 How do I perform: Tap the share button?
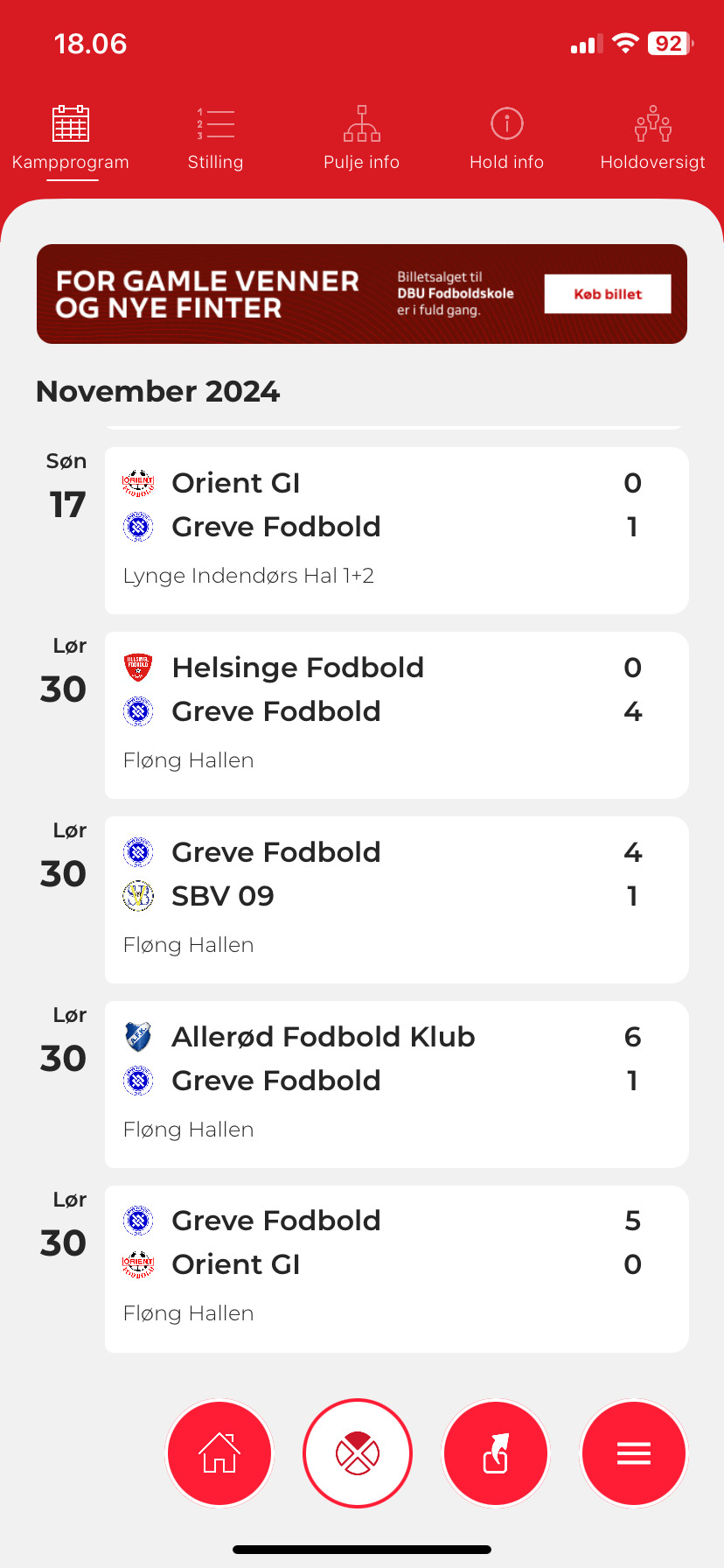point(496,1453)
